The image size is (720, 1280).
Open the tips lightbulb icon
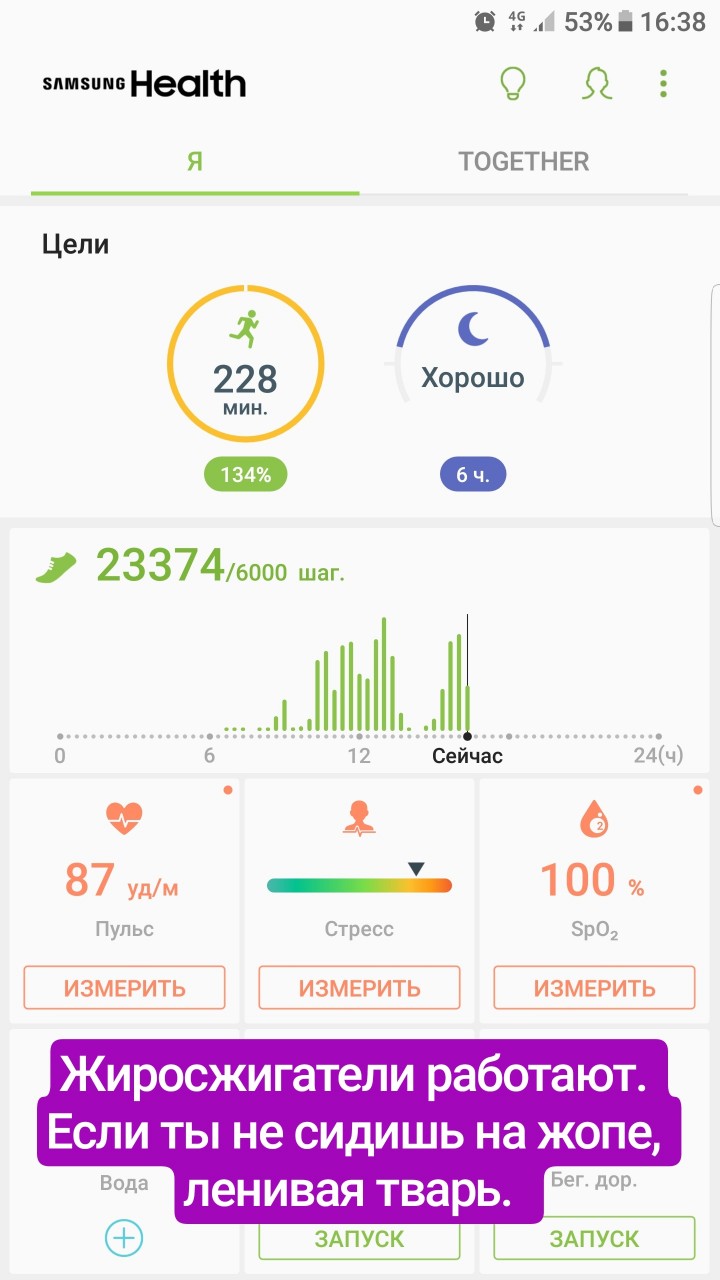[512, 84]
